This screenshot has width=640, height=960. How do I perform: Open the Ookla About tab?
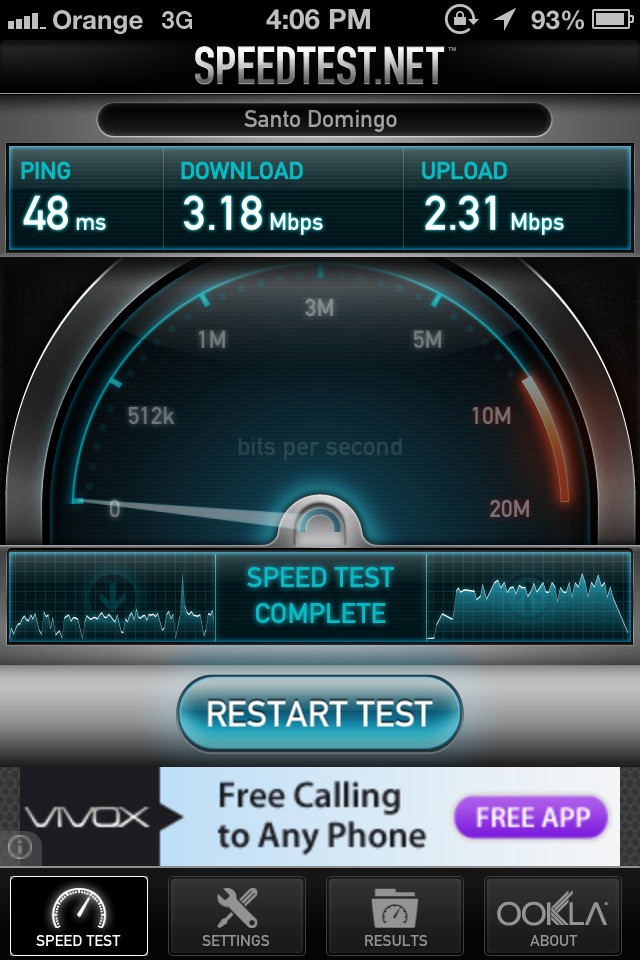(x=553, y=915)
